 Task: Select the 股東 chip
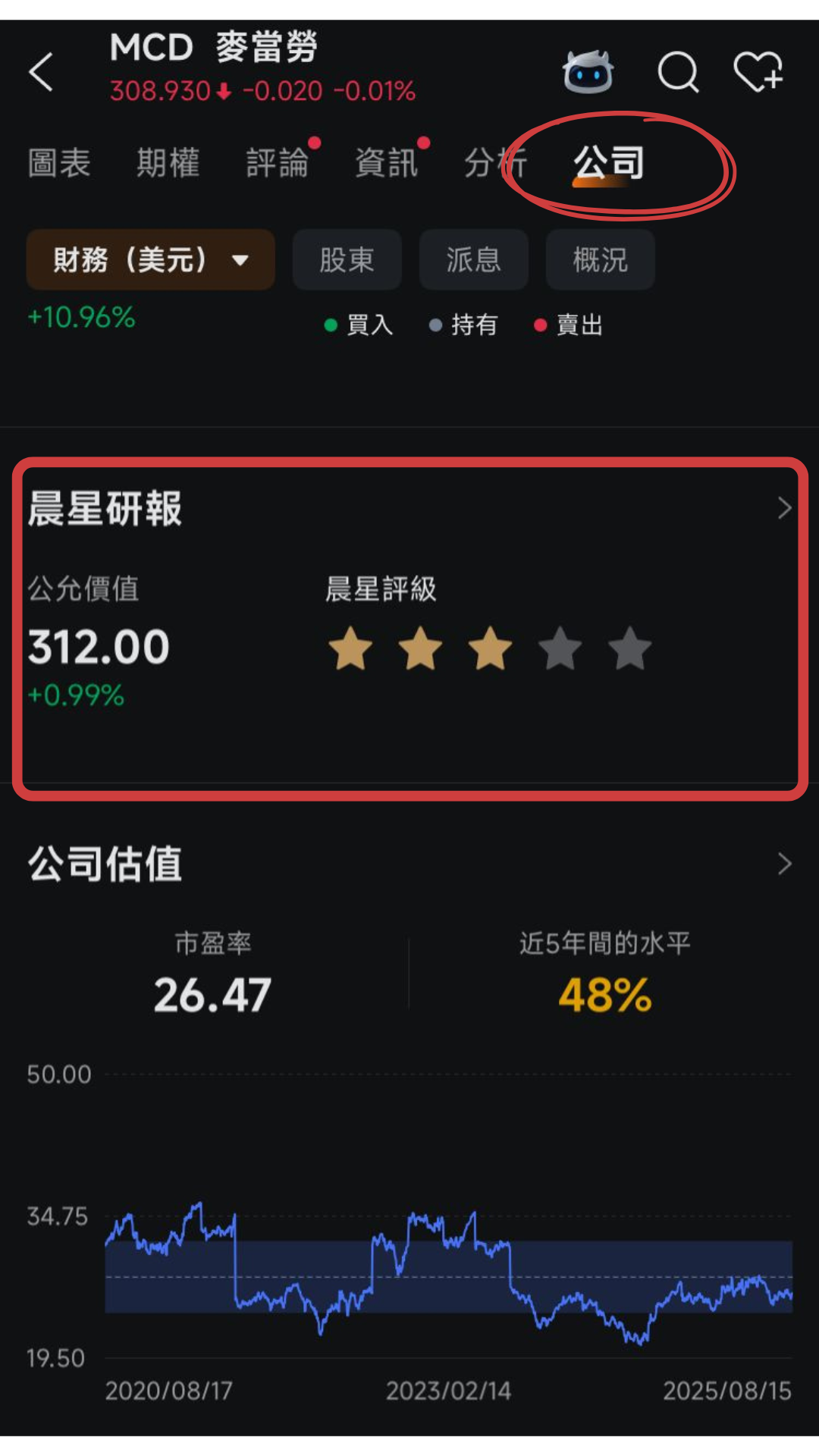tap(347, 260)
